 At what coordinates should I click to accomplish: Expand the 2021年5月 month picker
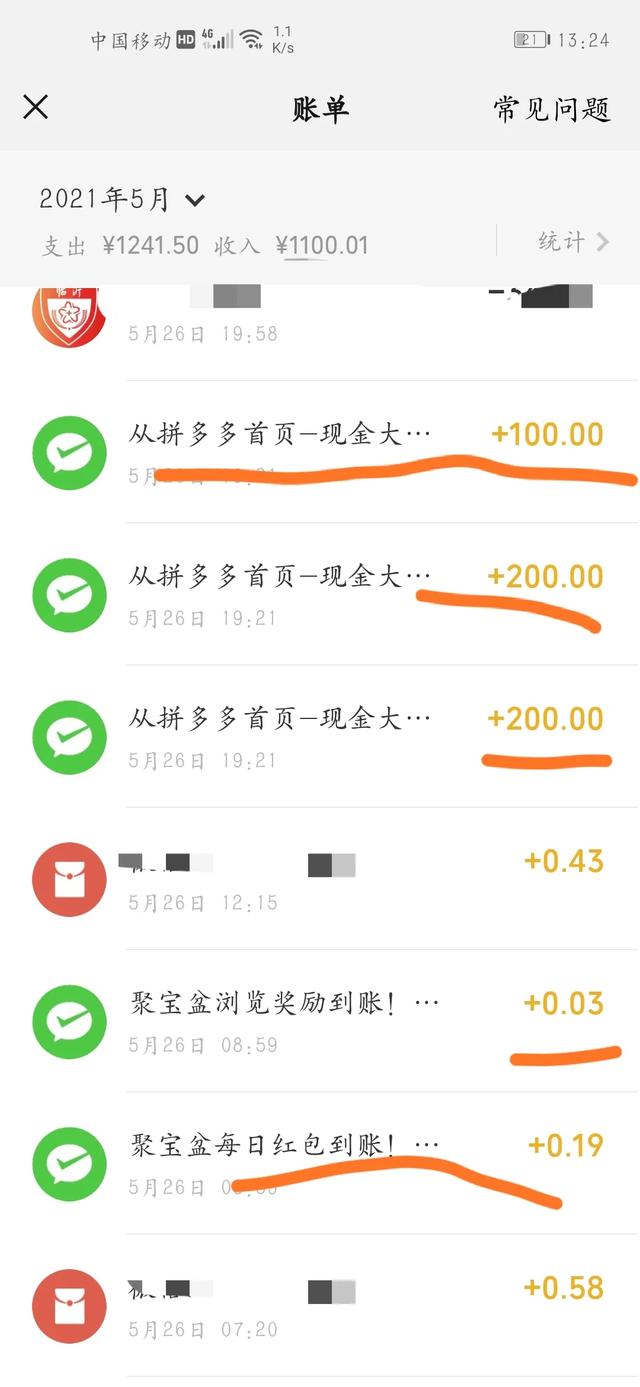122,199
